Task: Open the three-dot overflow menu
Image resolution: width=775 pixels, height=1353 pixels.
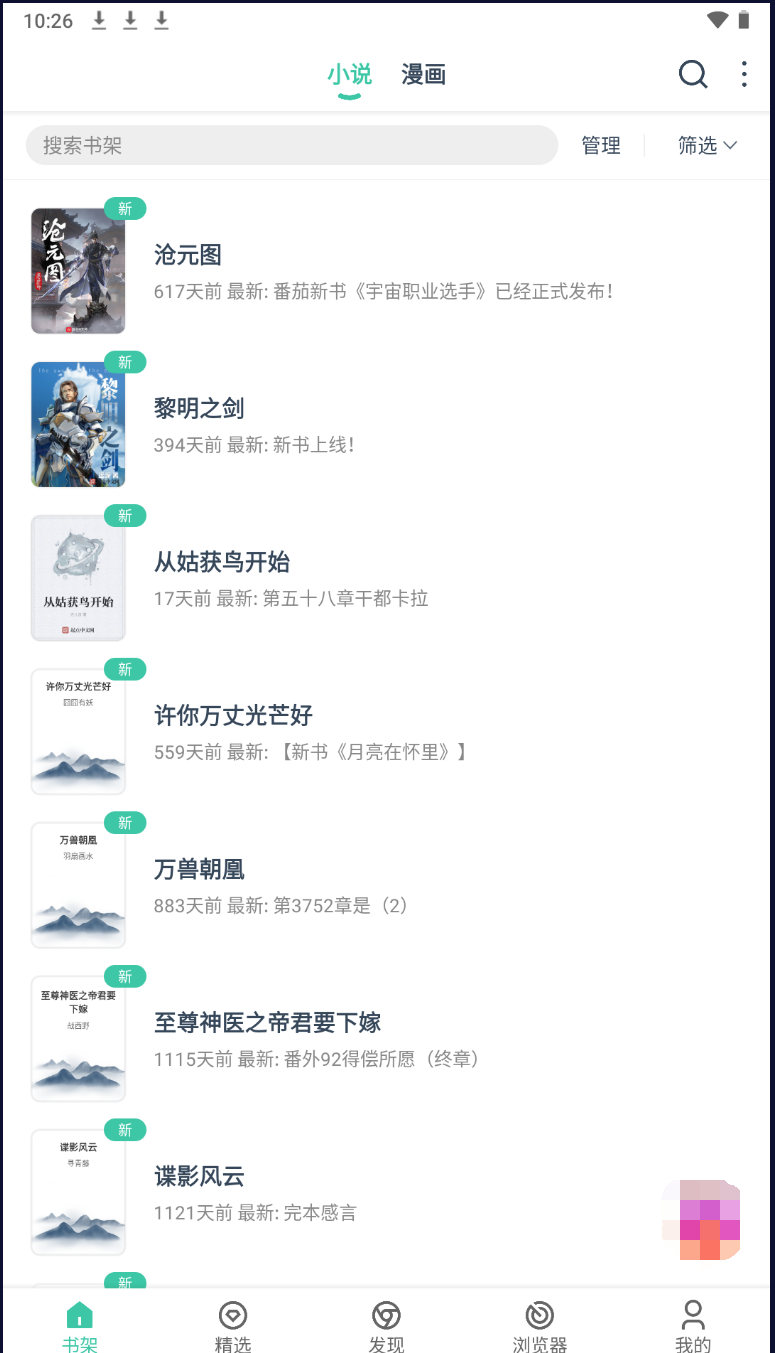Action: click(744, 74)
